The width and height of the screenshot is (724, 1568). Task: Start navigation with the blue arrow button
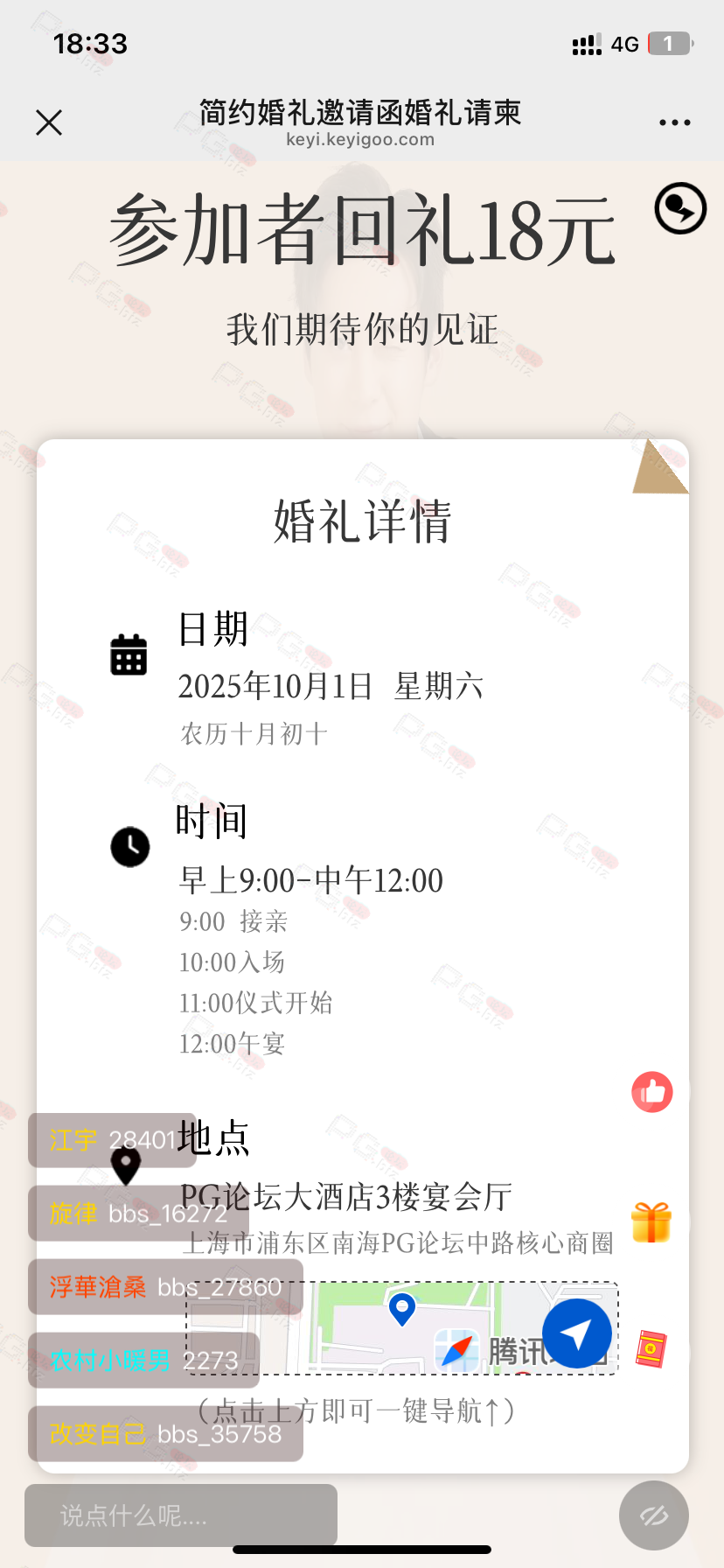[x=576, y=1333]
